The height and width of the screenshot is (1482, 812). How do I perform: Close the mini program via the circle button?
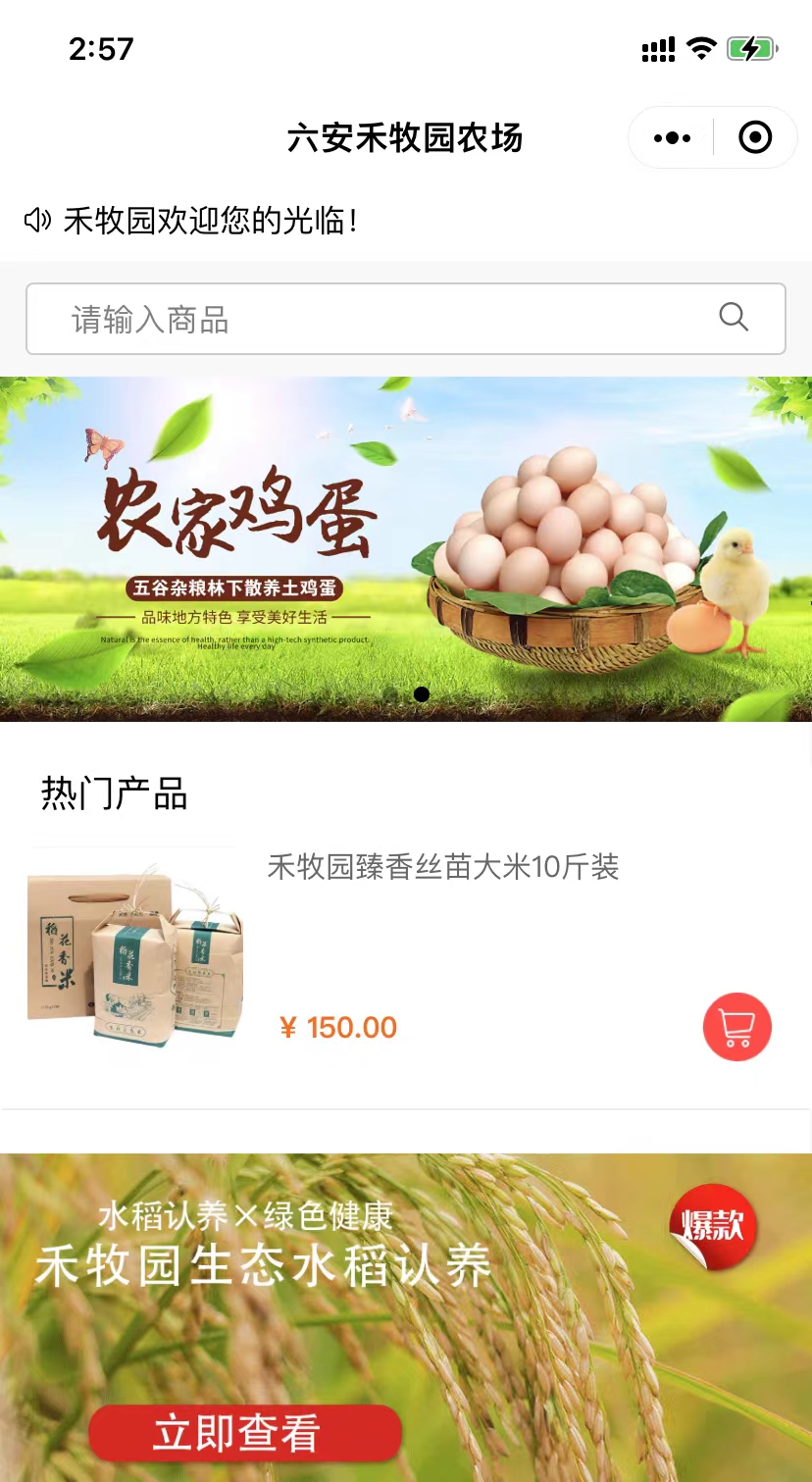[754, 138]
